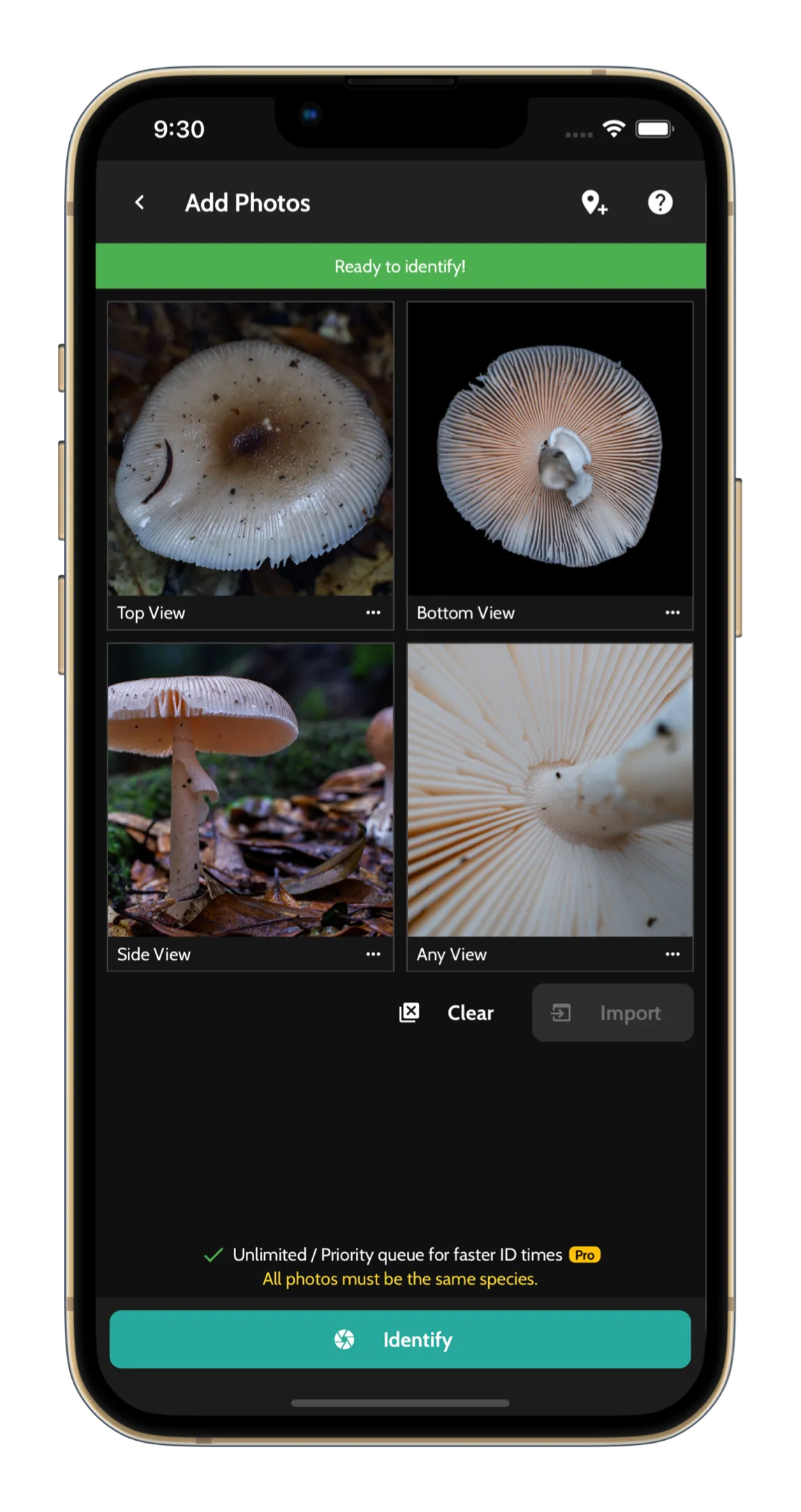
Task: Go back from Add Photos
Action: 140,203
